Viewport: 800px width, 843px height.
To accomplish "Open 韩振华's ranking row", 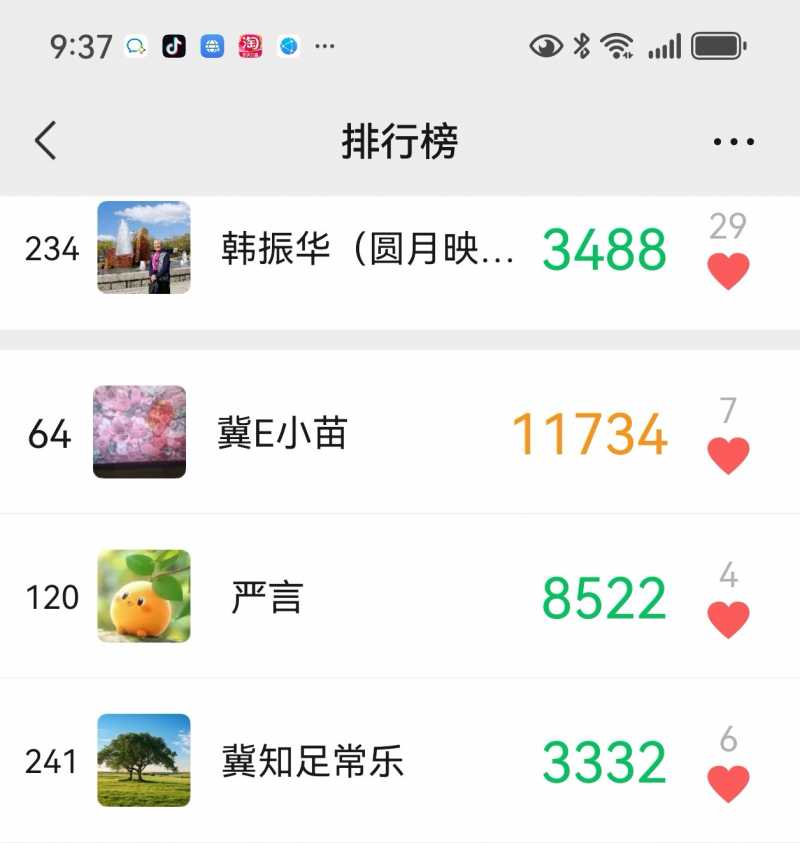I will pyautogui.click(x=367, y=249).
